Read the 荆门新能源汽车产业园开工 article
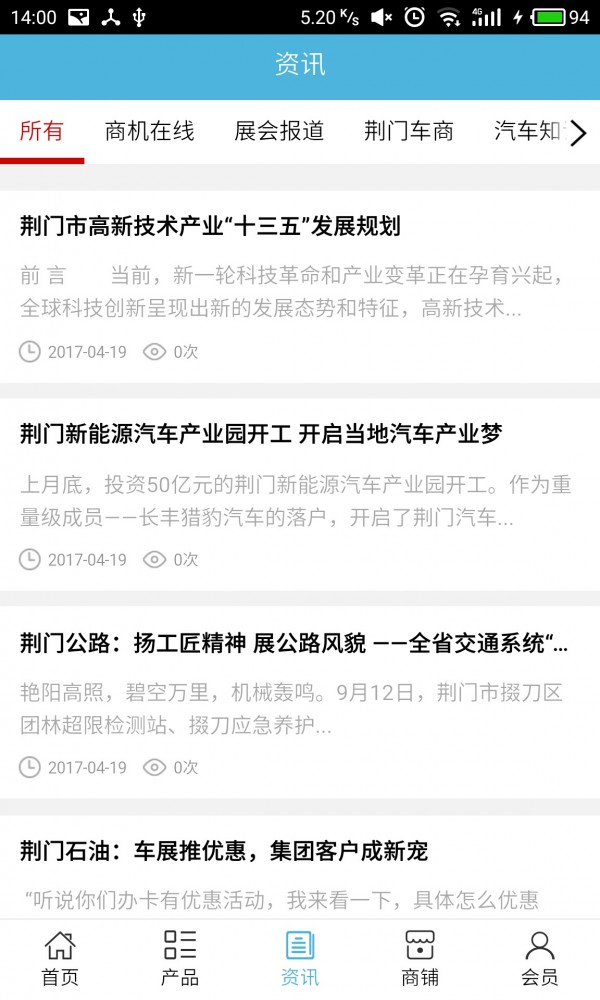Viewport: 600px width, 1000px height. pos(261,434)
